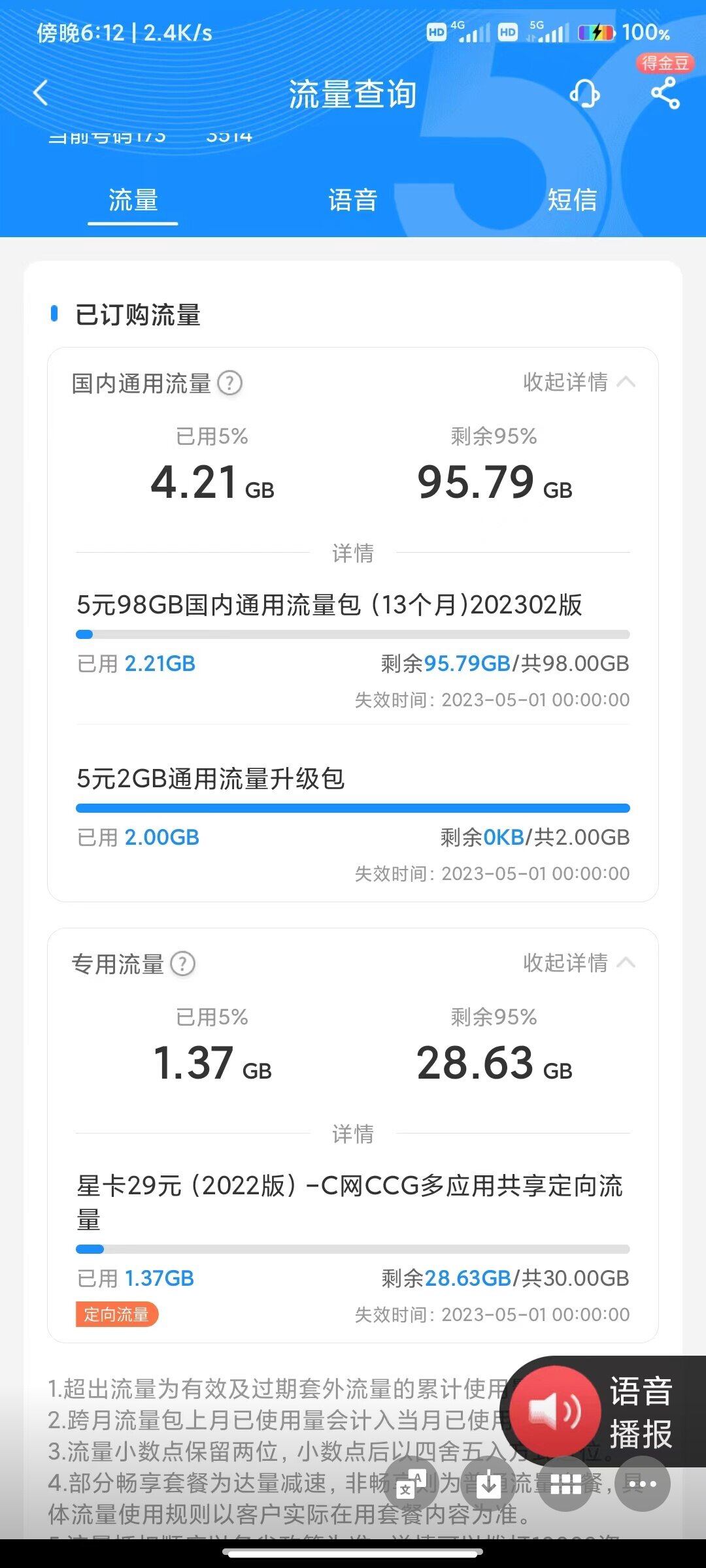Go back using the top-left arrow
Viewport: 706px width, 1568px height.
pos(41,93)
